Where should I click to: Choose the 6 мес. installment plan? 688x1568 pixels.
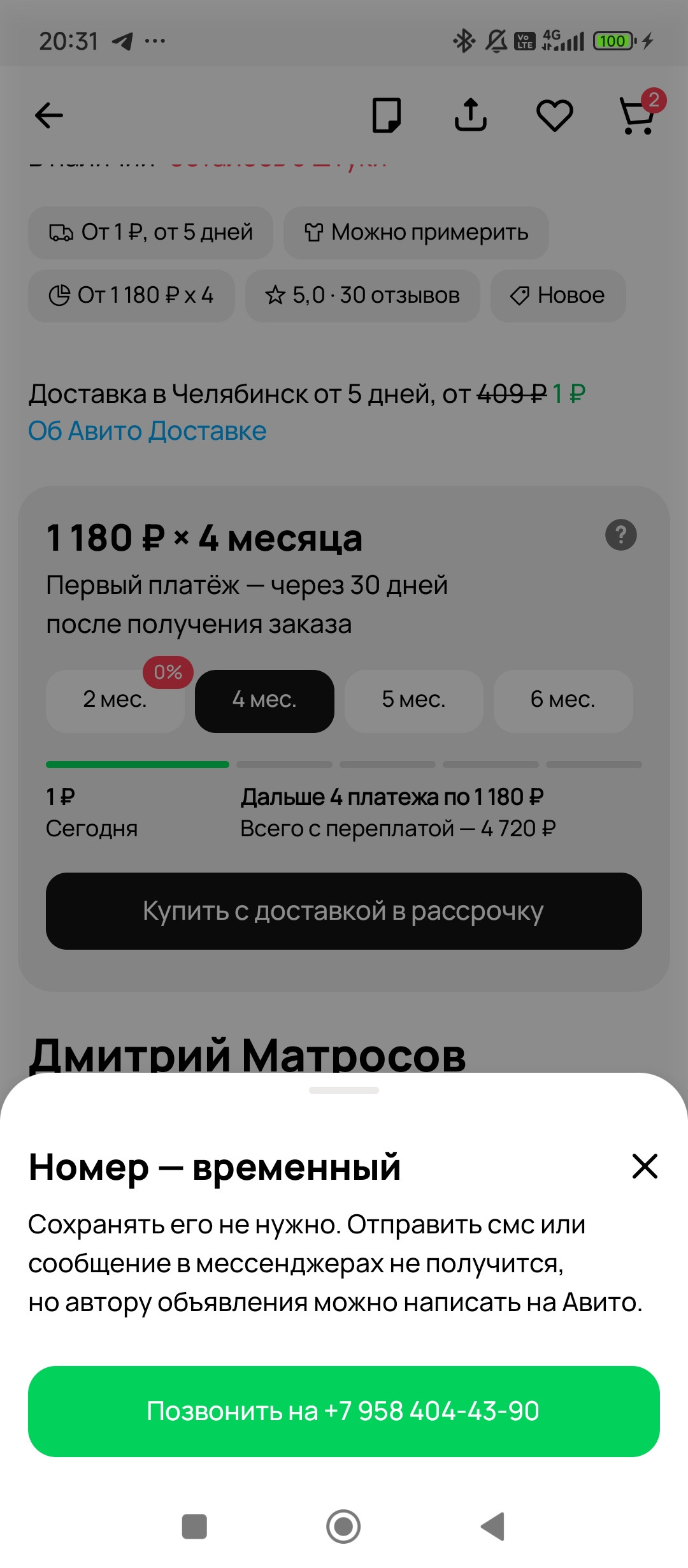pyautogui.click(x=563, y=700)
